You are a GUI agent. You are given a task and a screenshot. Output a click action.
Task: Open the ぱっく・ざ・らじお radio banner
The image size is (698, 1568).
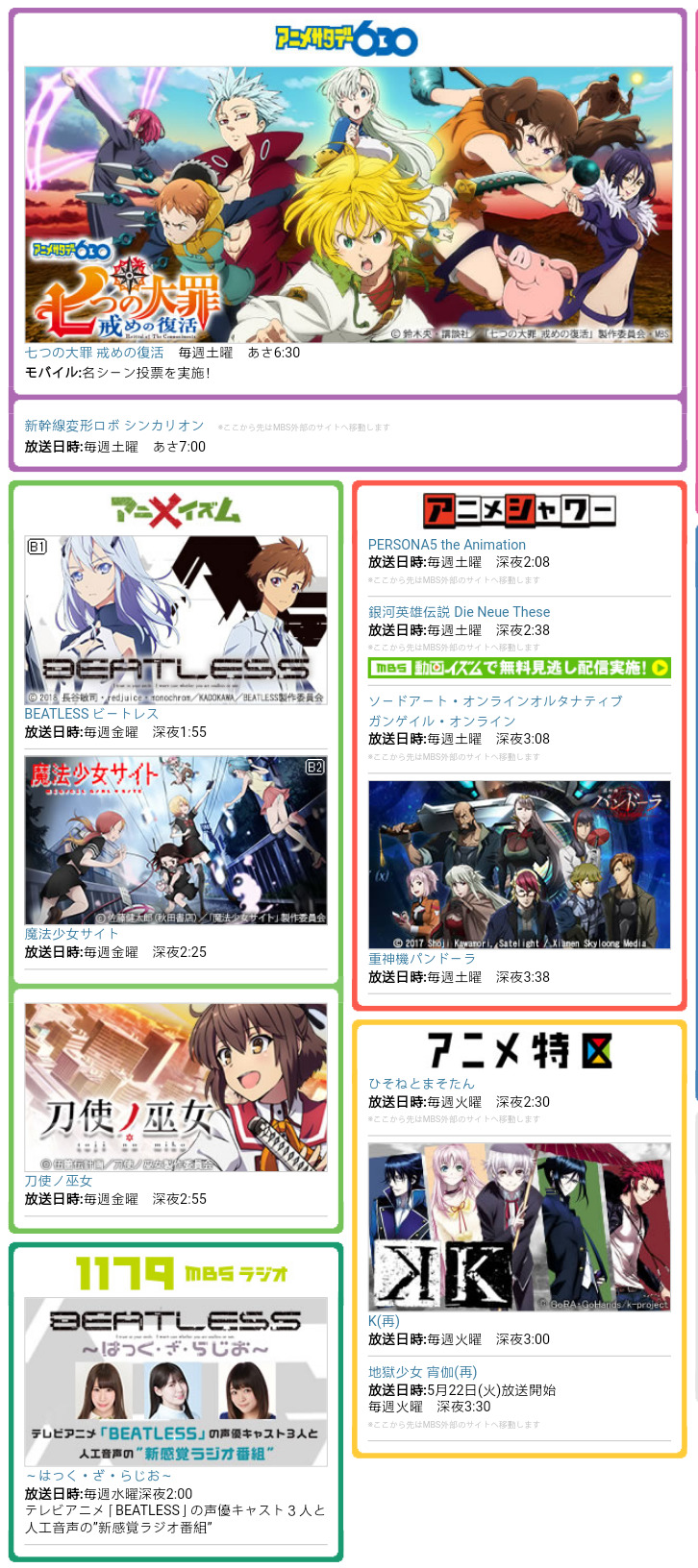(175, 1381)
